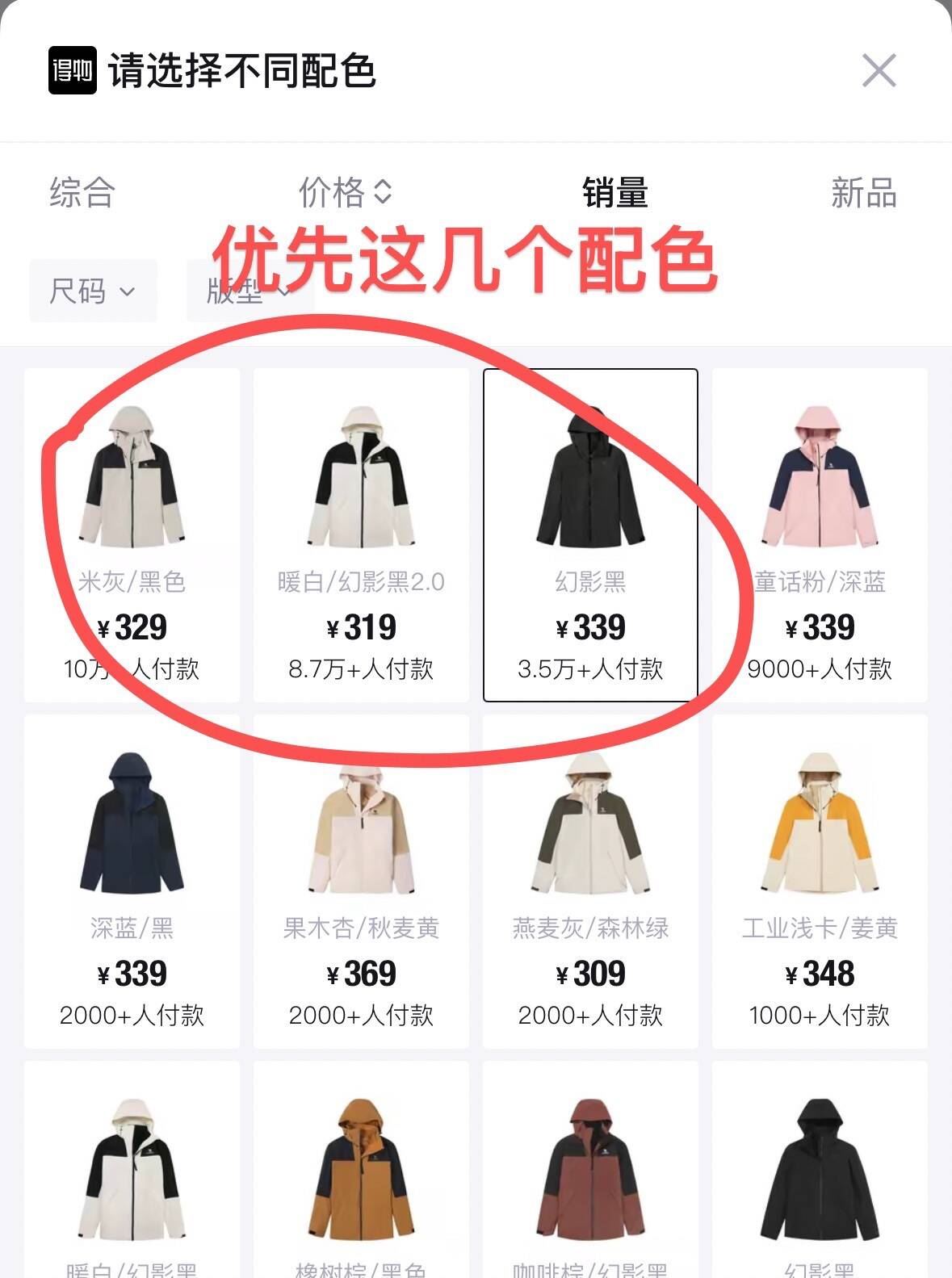Switch to the 综合 sort tab
This screenshot has height=1278, width=952.
coord(81,191)
